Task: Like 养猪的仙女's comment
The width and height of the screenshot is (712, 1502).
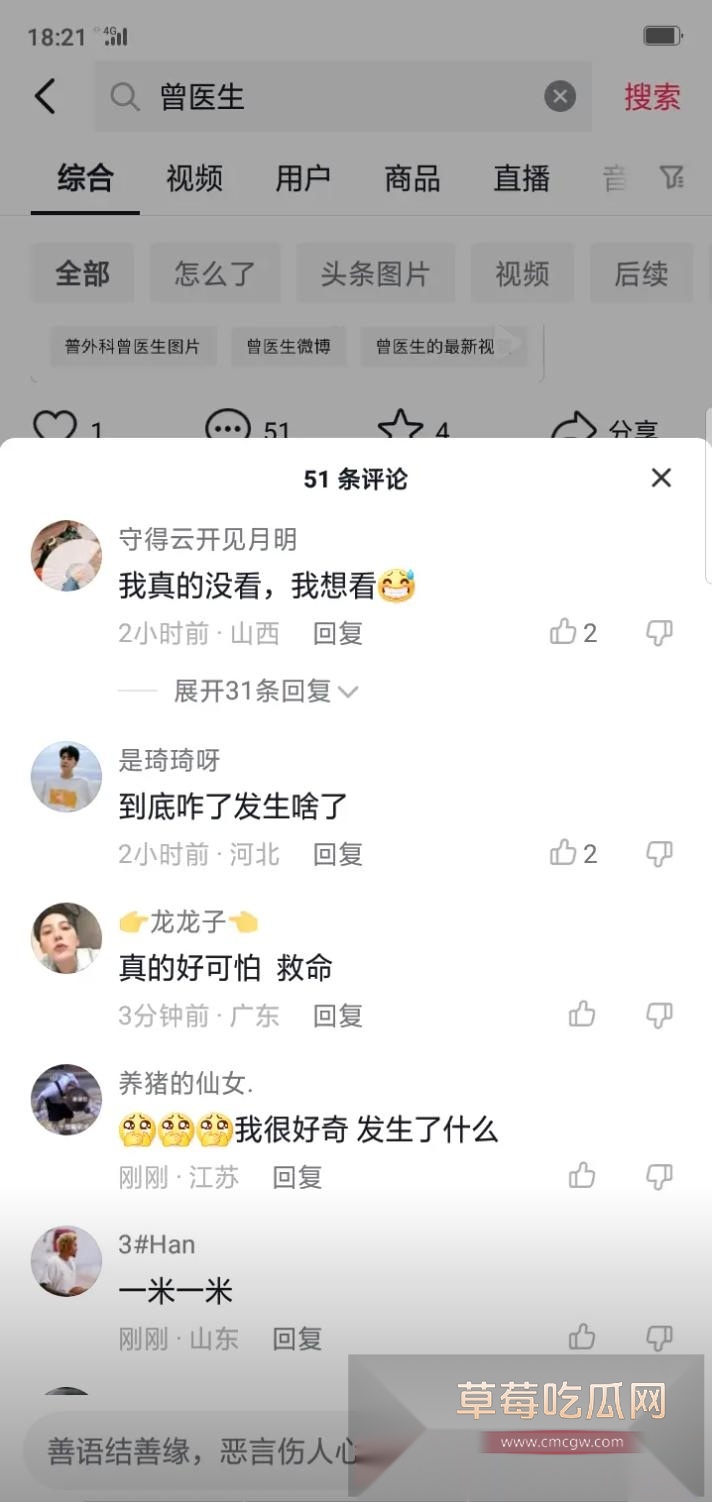Action: coord(582,1176)
